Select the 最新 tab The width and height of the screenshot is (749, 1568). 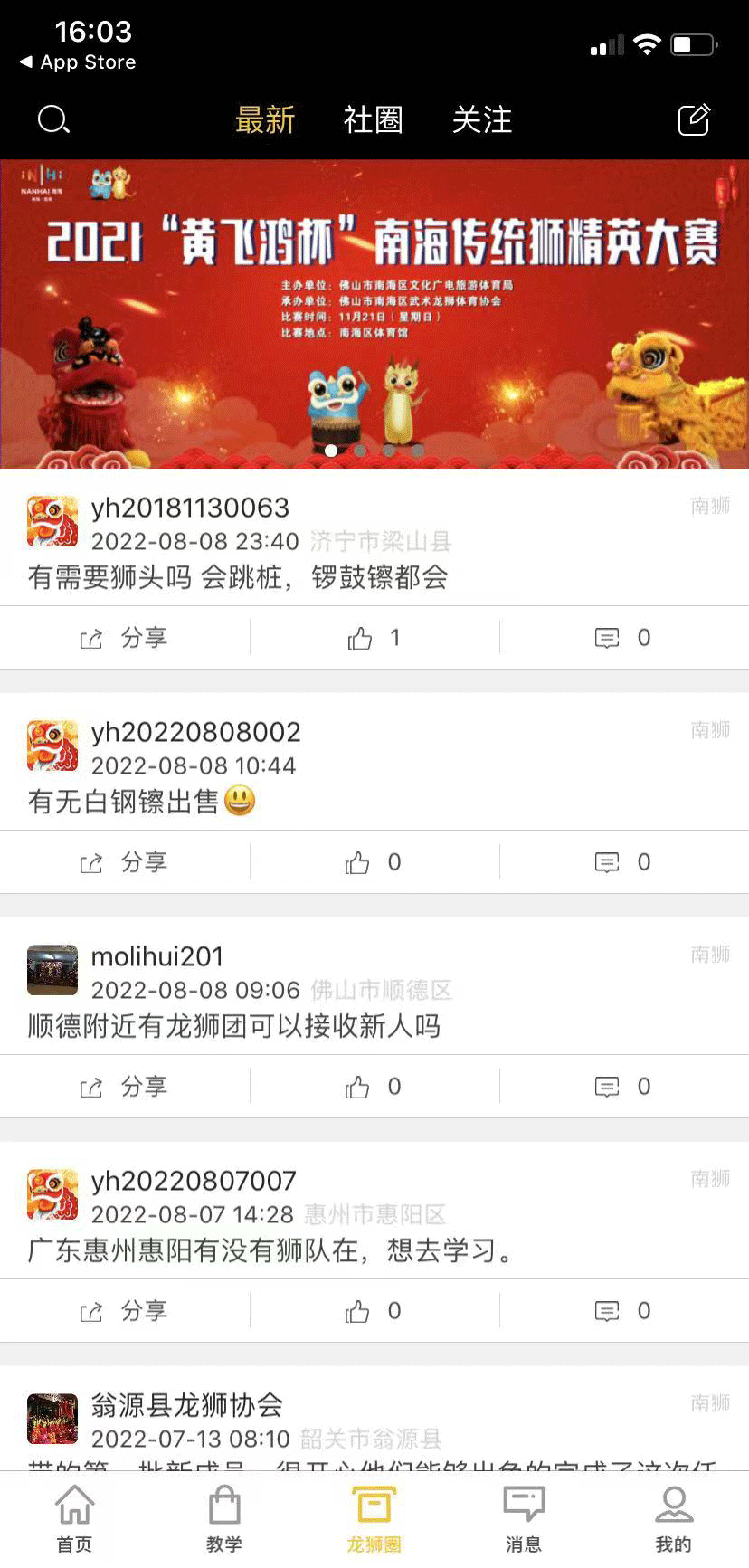point(265,119)
